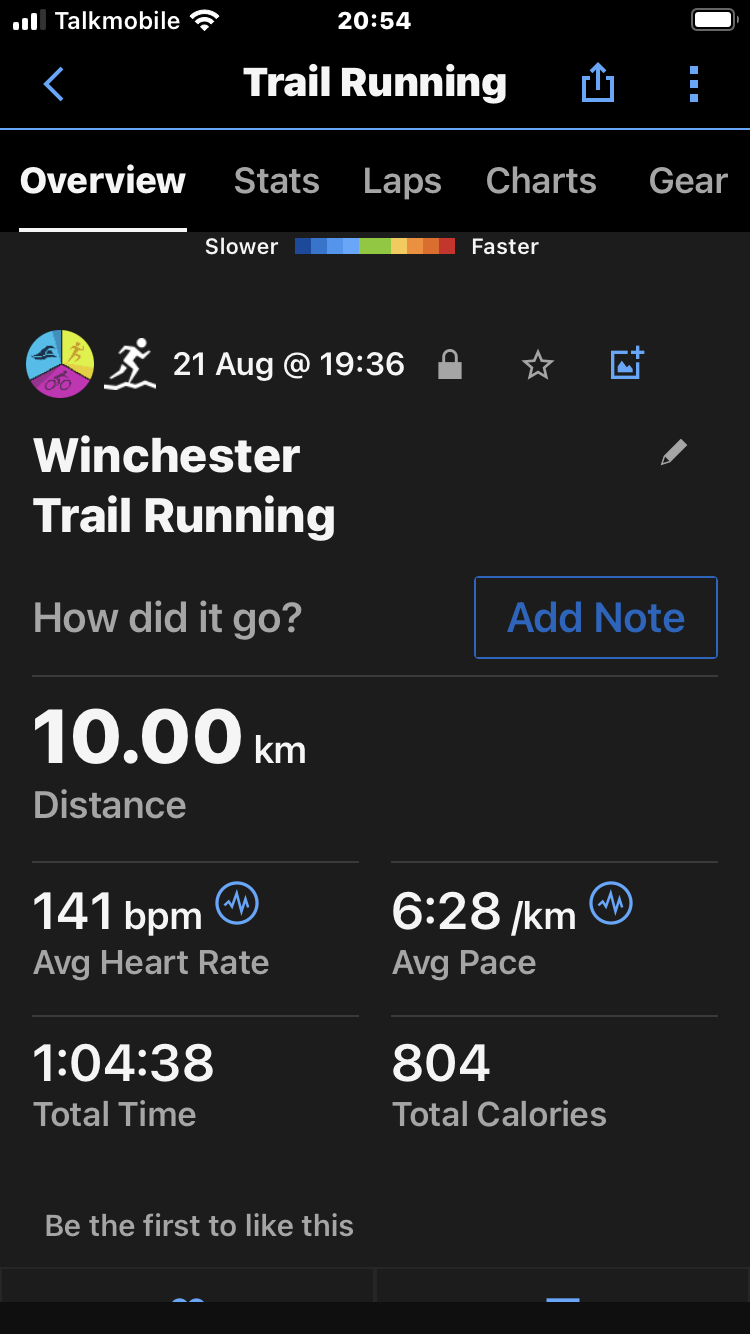Switch to the Stats tab
This screenshot has width=750, height=1334.
(x=276, y=181)
